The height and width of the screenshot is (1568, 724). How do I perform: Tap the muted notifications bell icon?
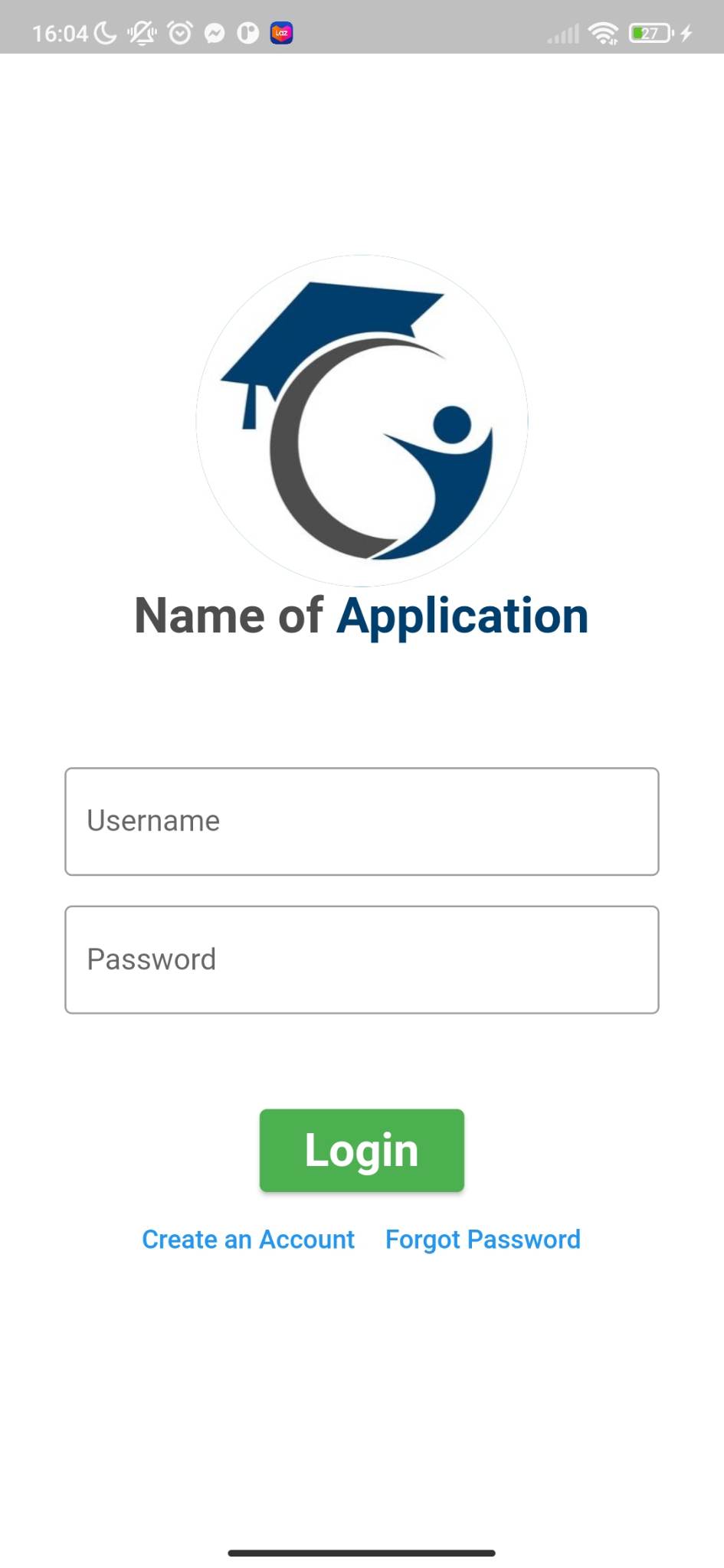pyautogui.click(x=143, y=31)
